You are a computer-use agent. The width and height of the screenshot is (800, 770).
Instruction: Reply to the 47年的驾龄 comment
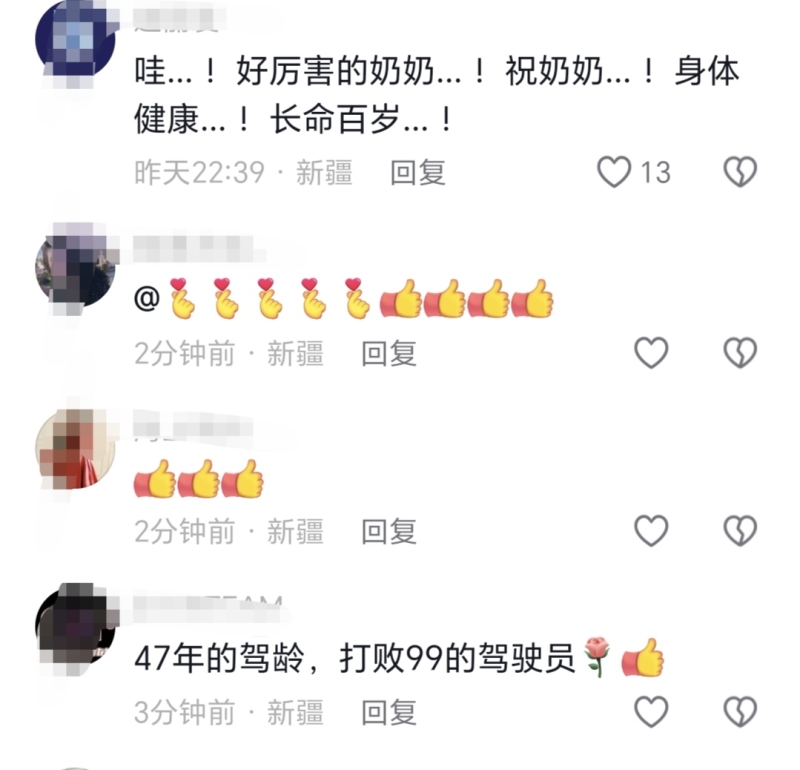389,712
